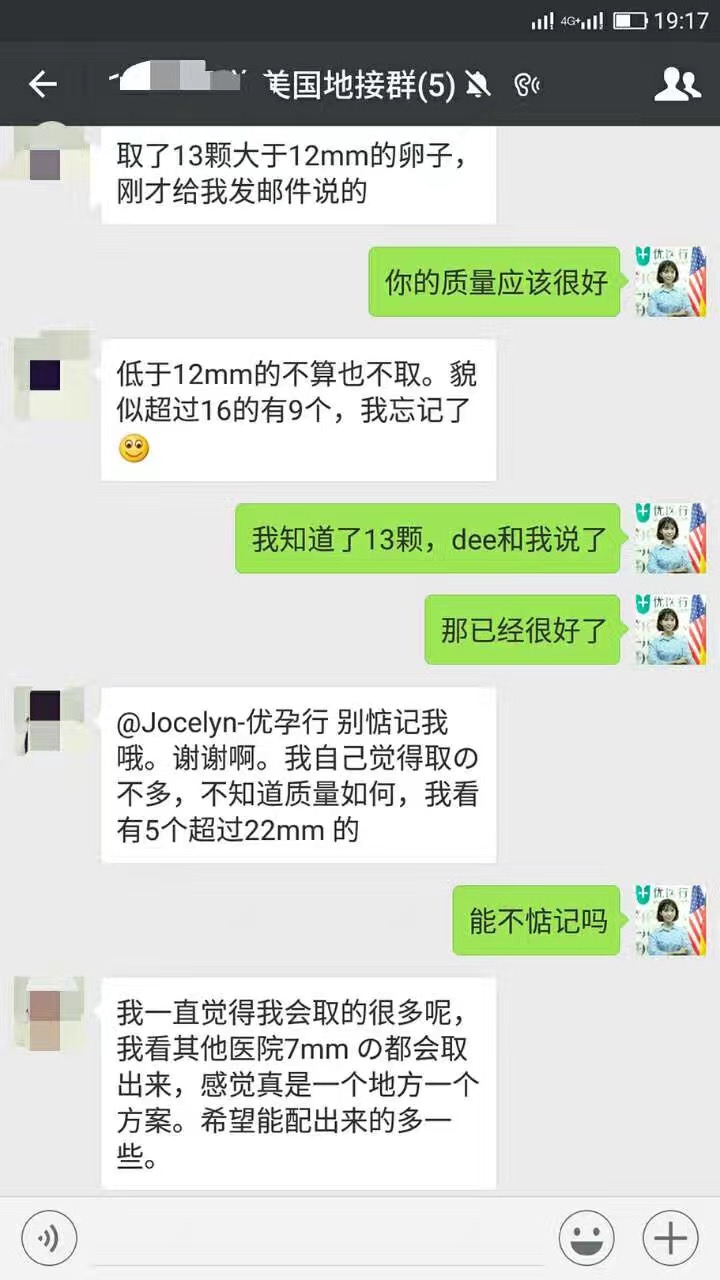The image size is (720, 1280).
Task: Tap the message text input field
Action: [x=318, y=1239]
